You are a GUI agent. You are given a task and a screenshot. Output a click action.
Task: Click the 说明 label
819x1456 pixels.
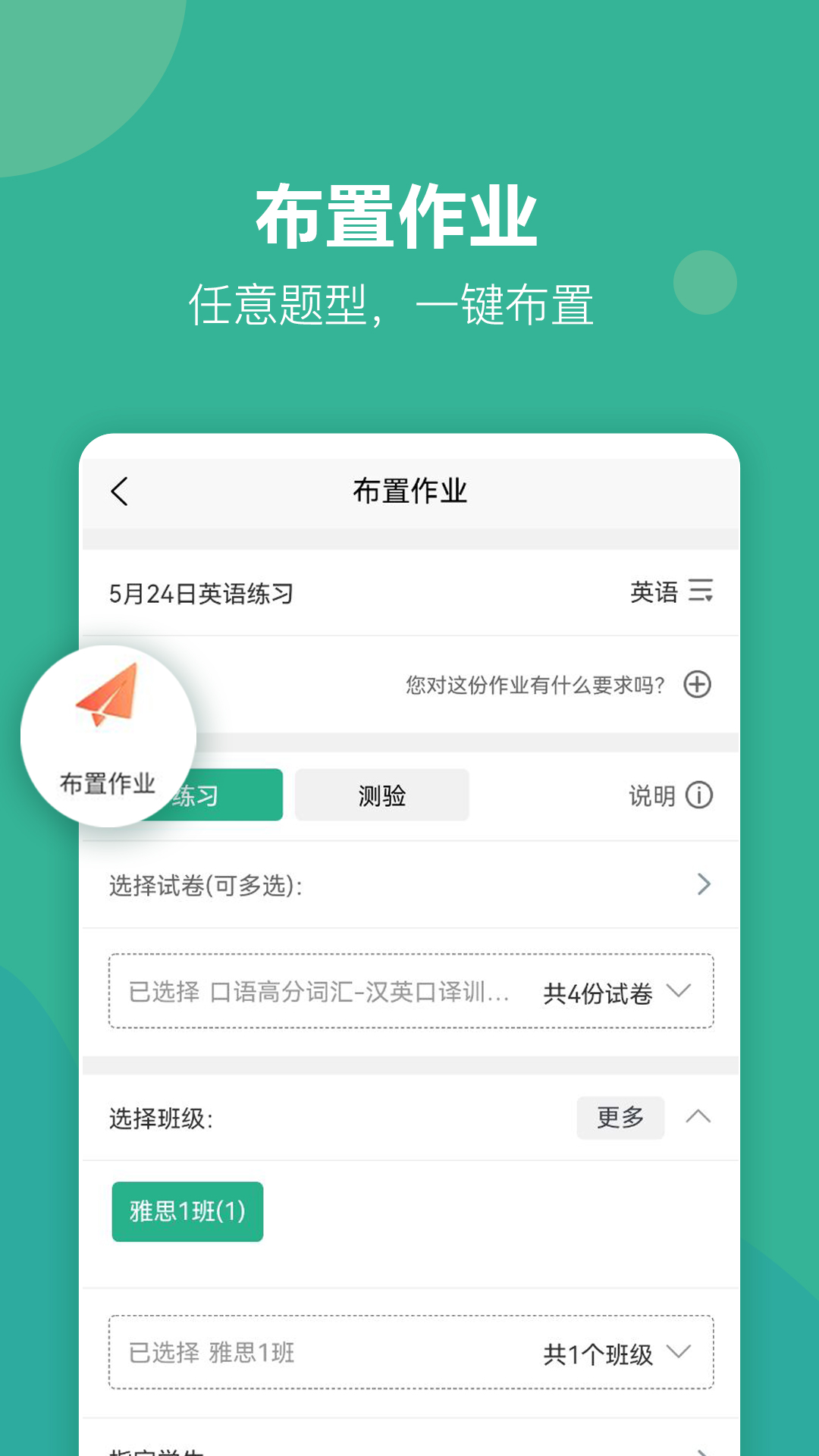(652, 796)
